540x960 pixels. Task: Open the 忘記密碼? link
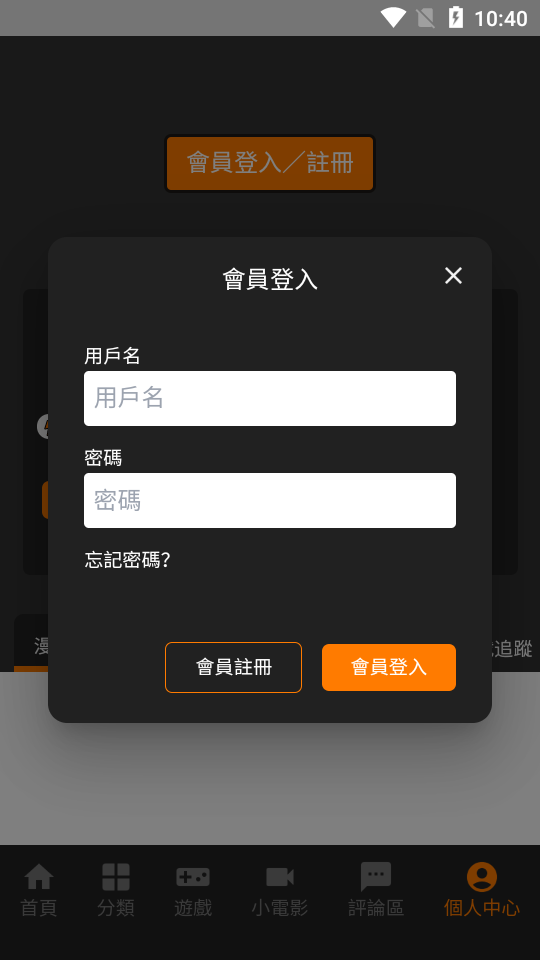[x=127, y=560]
